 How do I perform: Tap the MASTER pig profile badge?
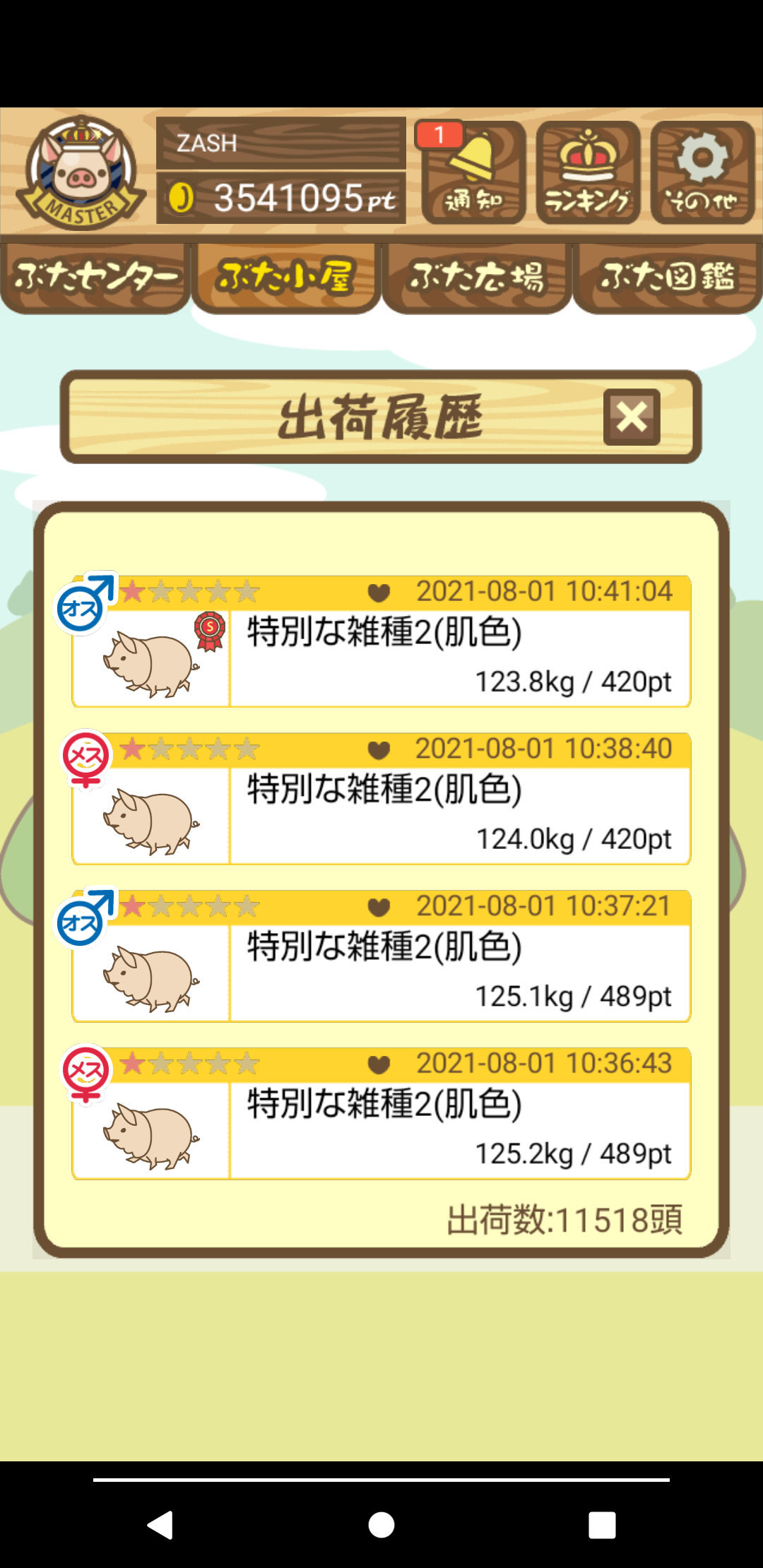coord(81,172)
